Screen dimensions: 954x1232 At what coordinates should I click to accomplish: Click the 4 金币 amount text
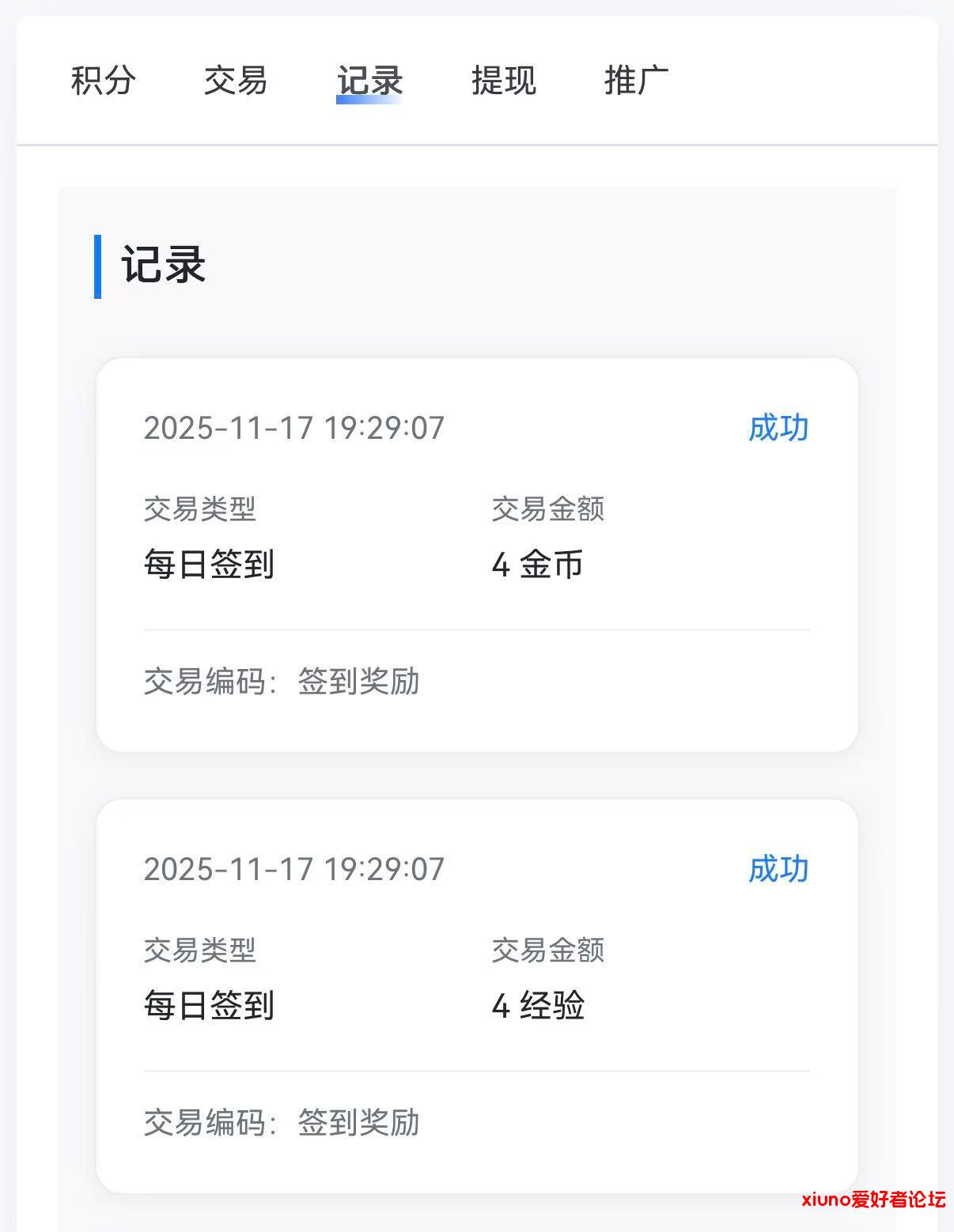coord(537,565)
